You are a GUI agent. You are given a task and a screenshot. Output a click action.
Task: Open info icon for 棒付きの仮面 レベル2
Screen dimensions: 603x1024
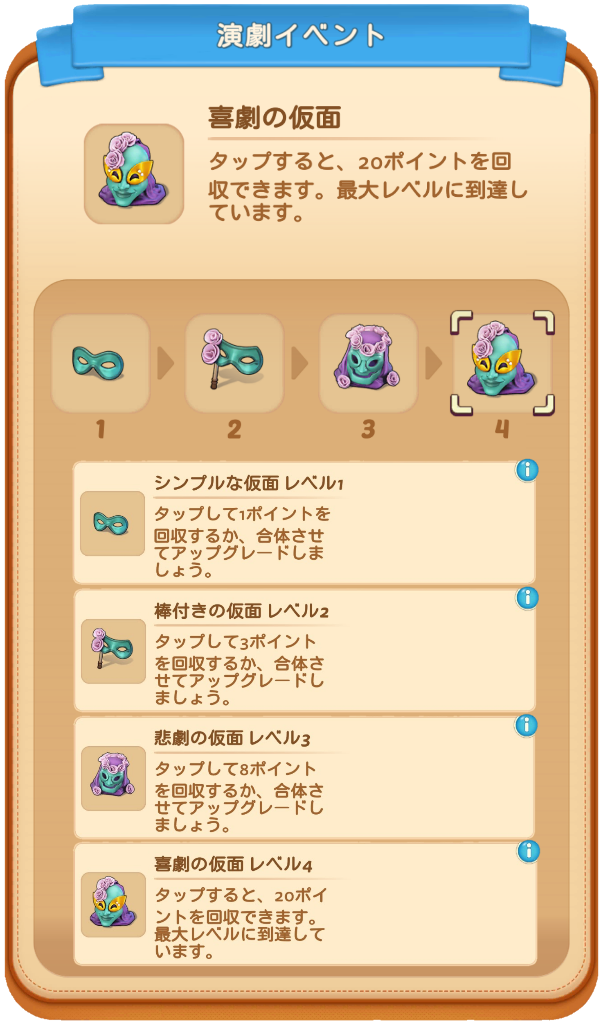coord(527,598)
